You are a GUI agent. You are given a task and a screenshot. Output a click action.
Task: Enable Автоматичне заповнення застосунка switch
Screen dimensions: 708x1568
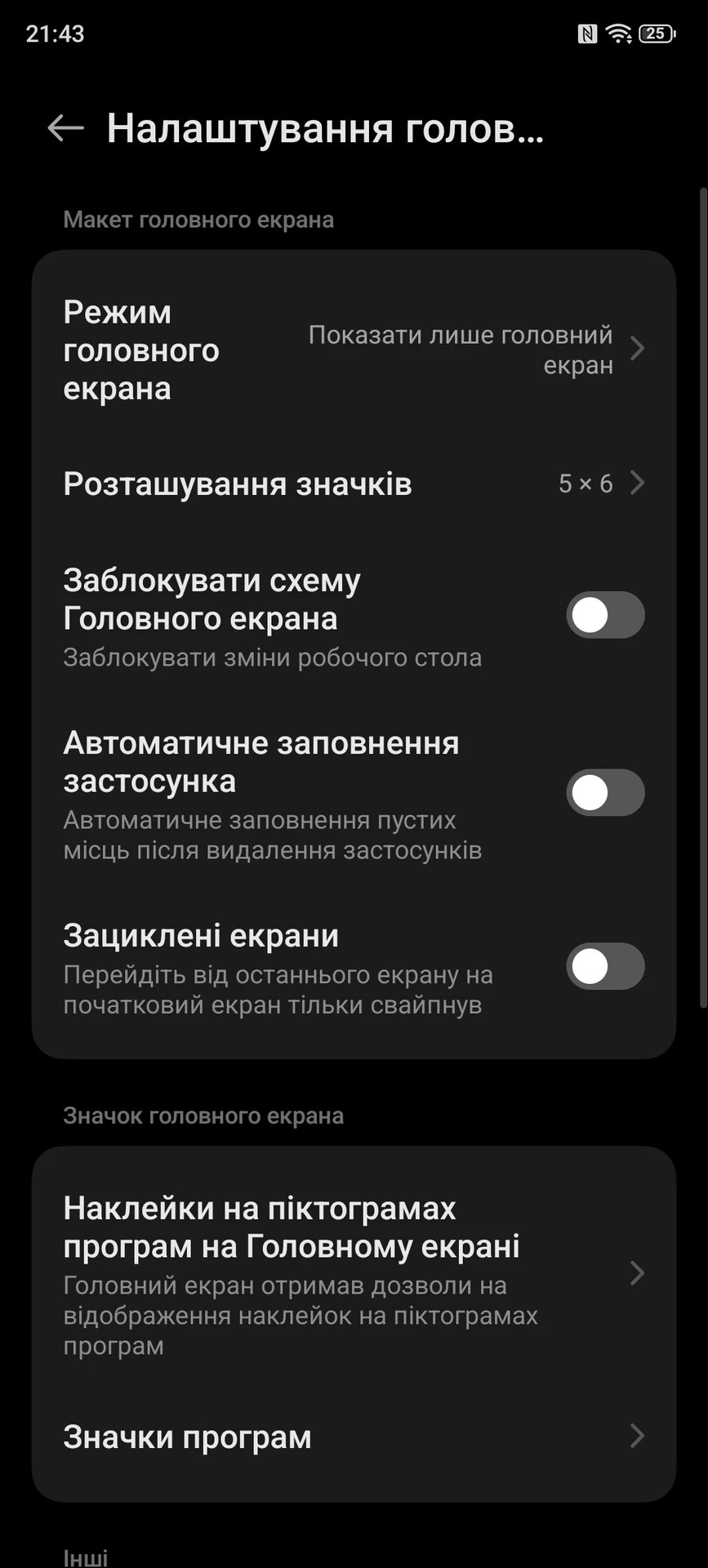pos(605,792)
